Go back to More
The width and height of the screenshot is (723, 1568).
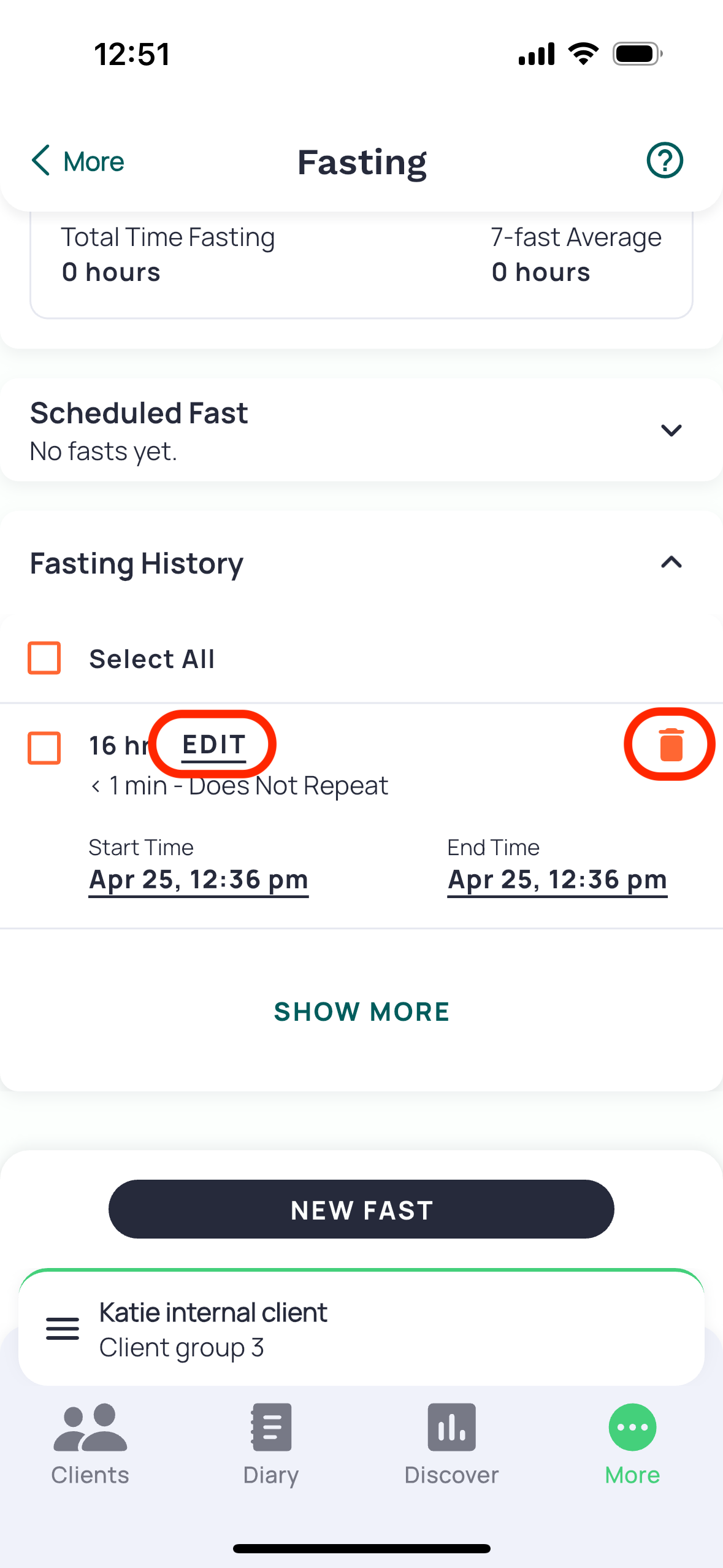[77, 161]
